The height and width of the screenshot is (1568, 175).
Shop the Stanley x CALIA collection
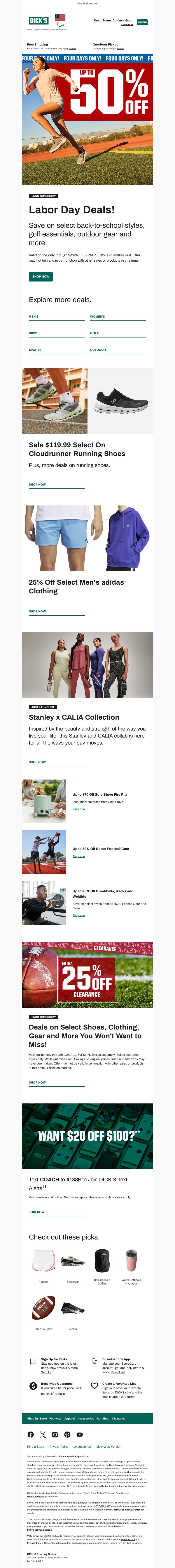click(x=37, y=762)
